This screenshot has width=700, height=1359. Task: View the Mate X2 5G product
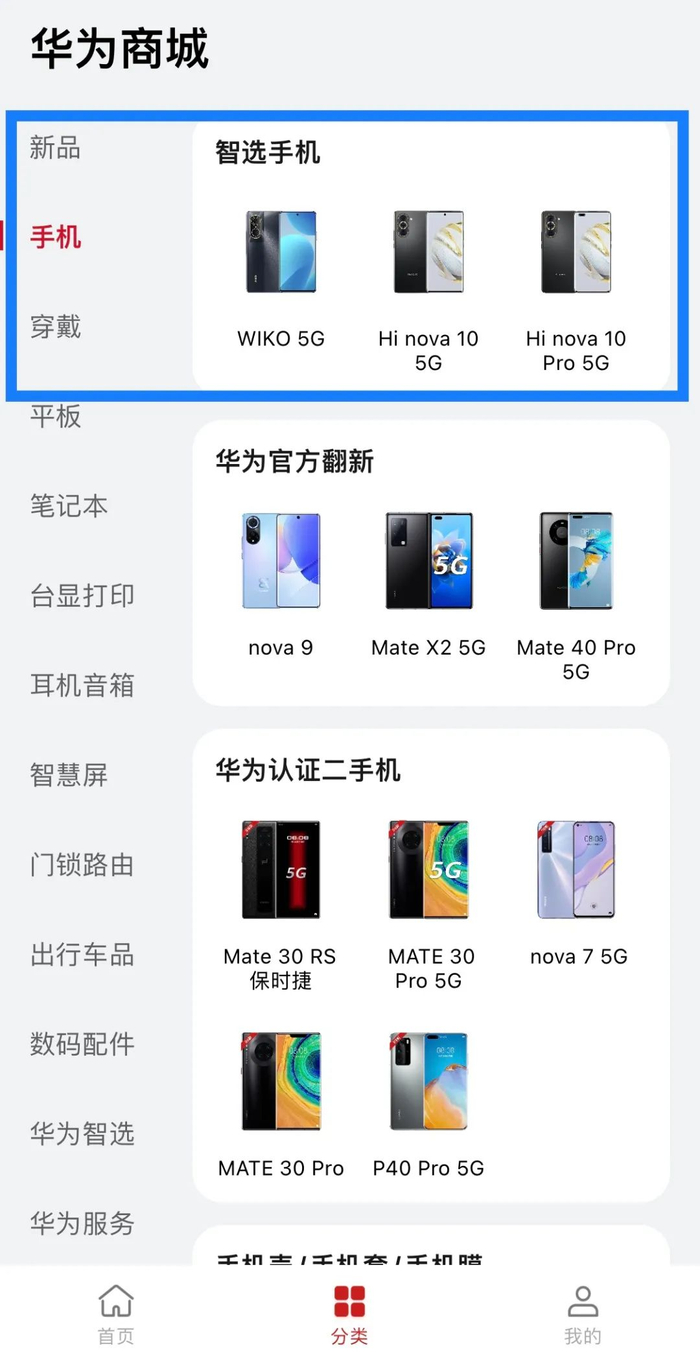point(428,580)
